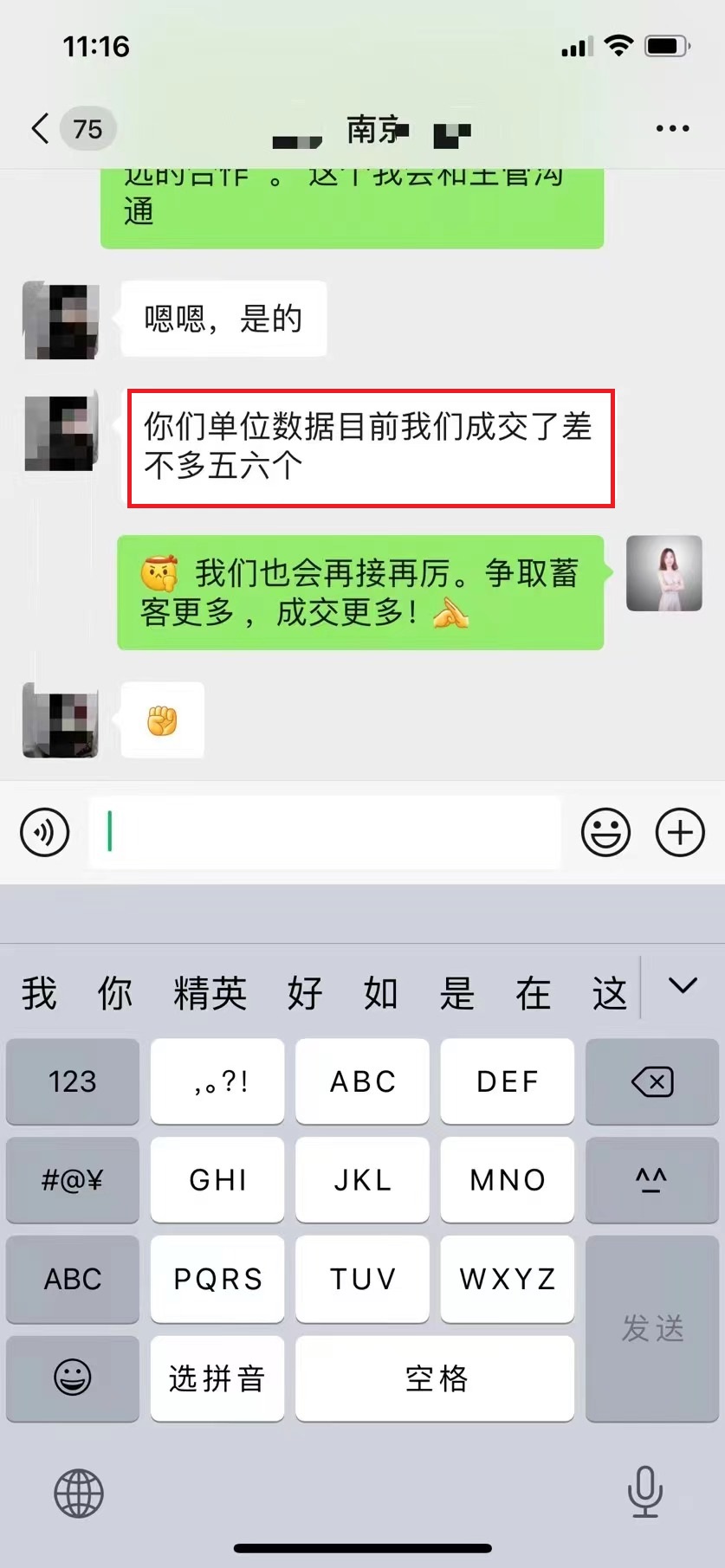725x1568 pixels.
Task: Tap the 空格 space key
Action: [x=435, y=1378]
